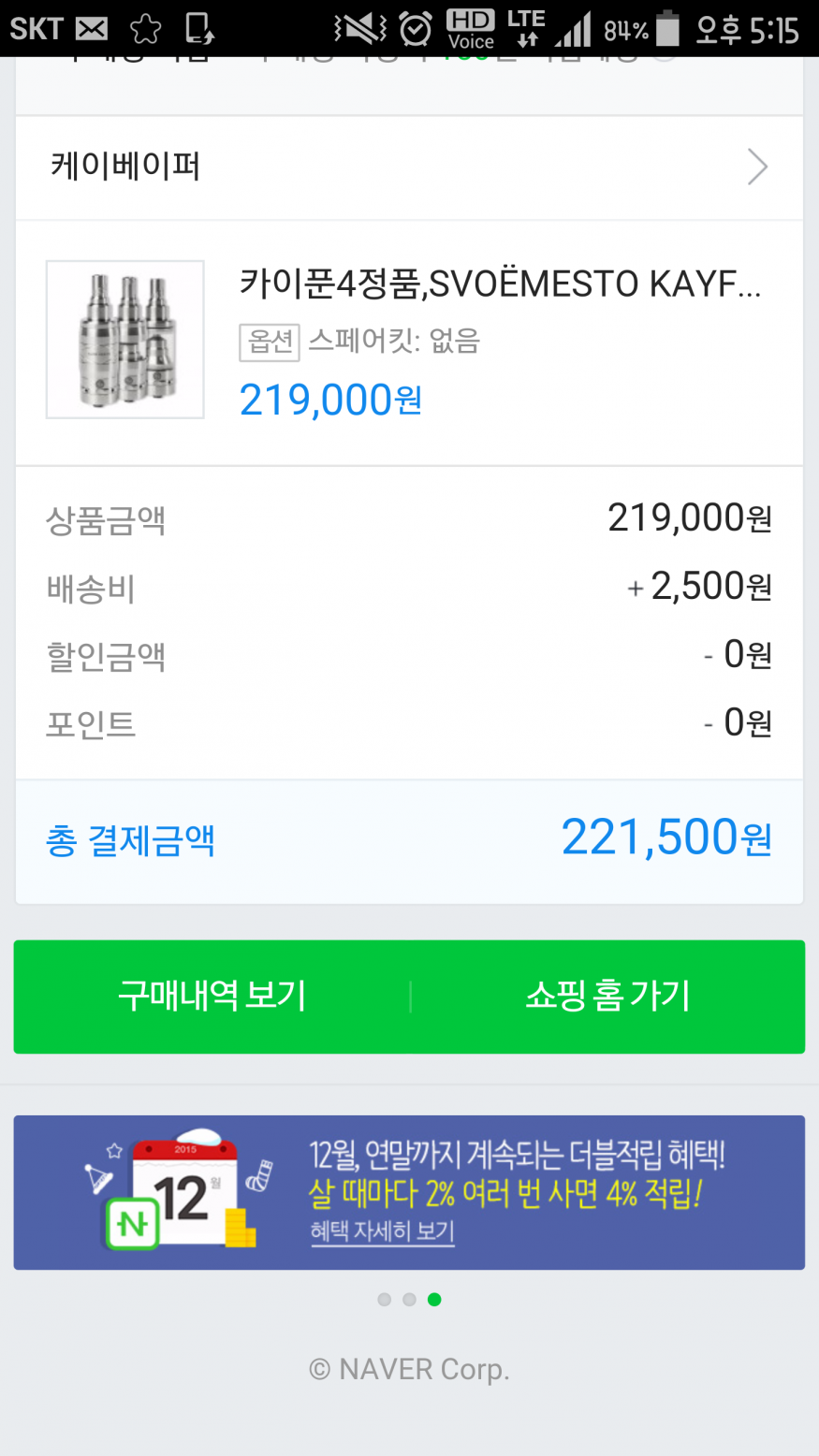This screenshot has width=819, height=1456.
Task: Open the 카이푼4정품 product item
Action: tap(409, 342)
